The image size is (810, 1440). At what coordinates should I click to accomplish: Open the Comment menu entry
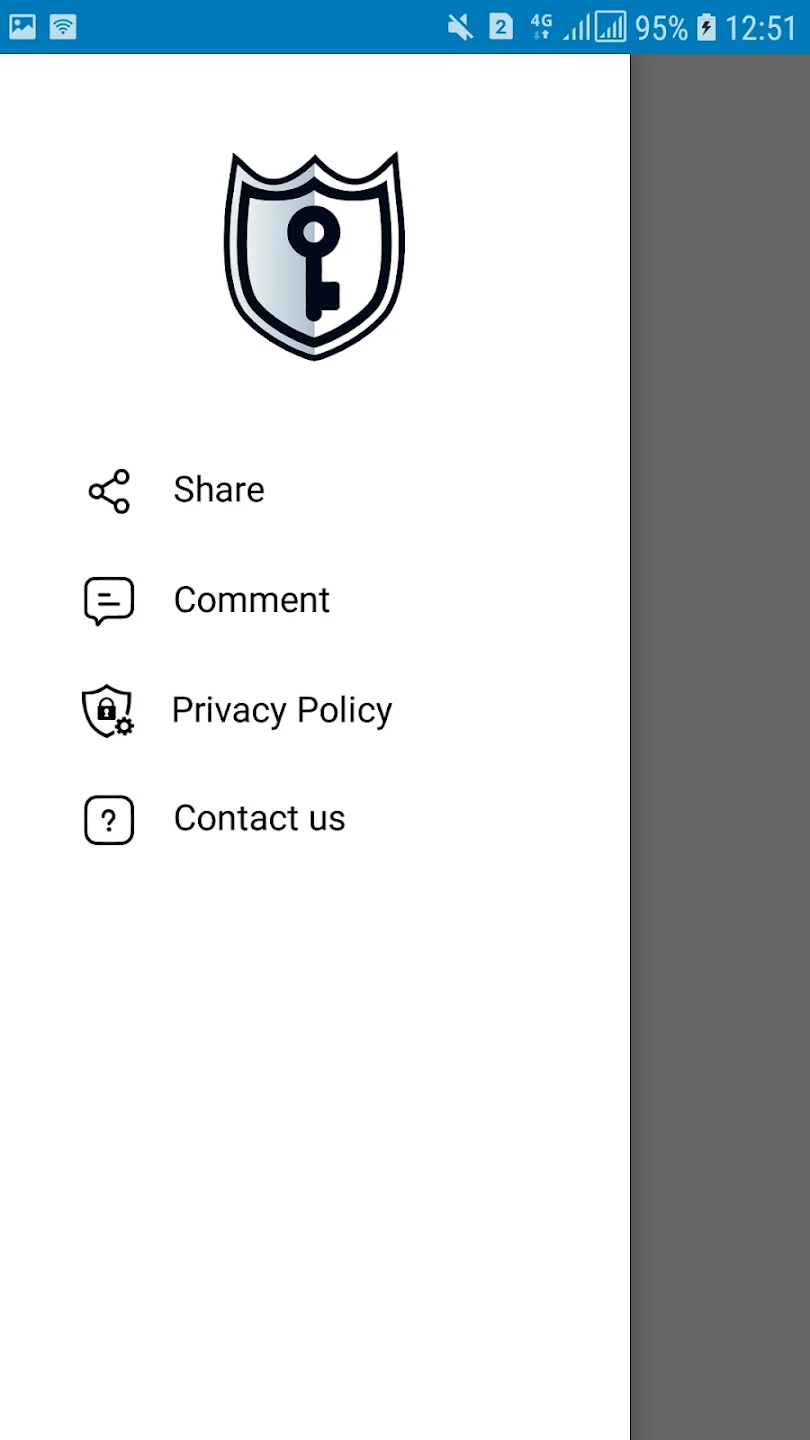(251, 600)
